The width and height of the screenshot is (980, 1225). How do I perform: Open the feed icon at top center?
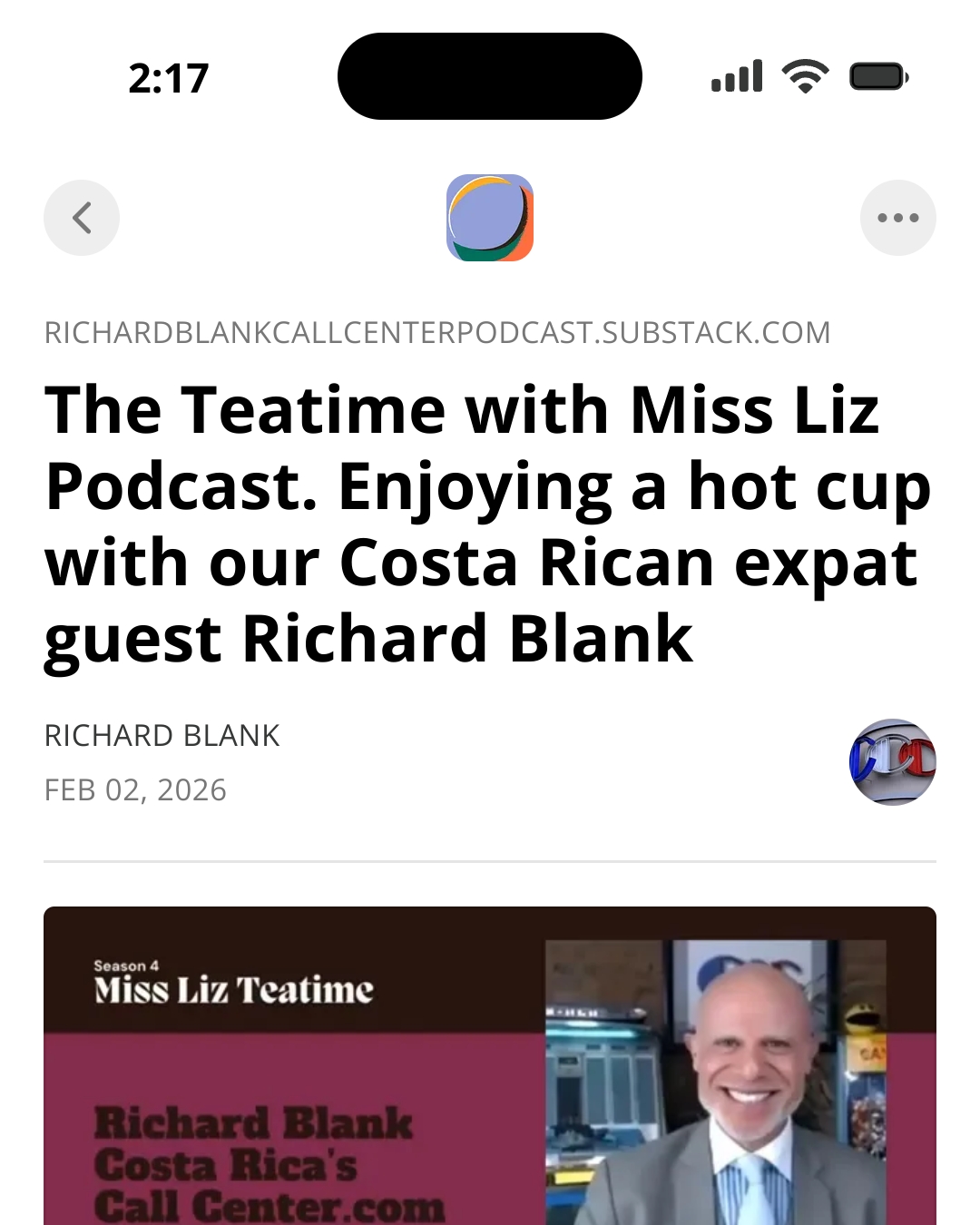pyautogui.click(x=490, y=218)
